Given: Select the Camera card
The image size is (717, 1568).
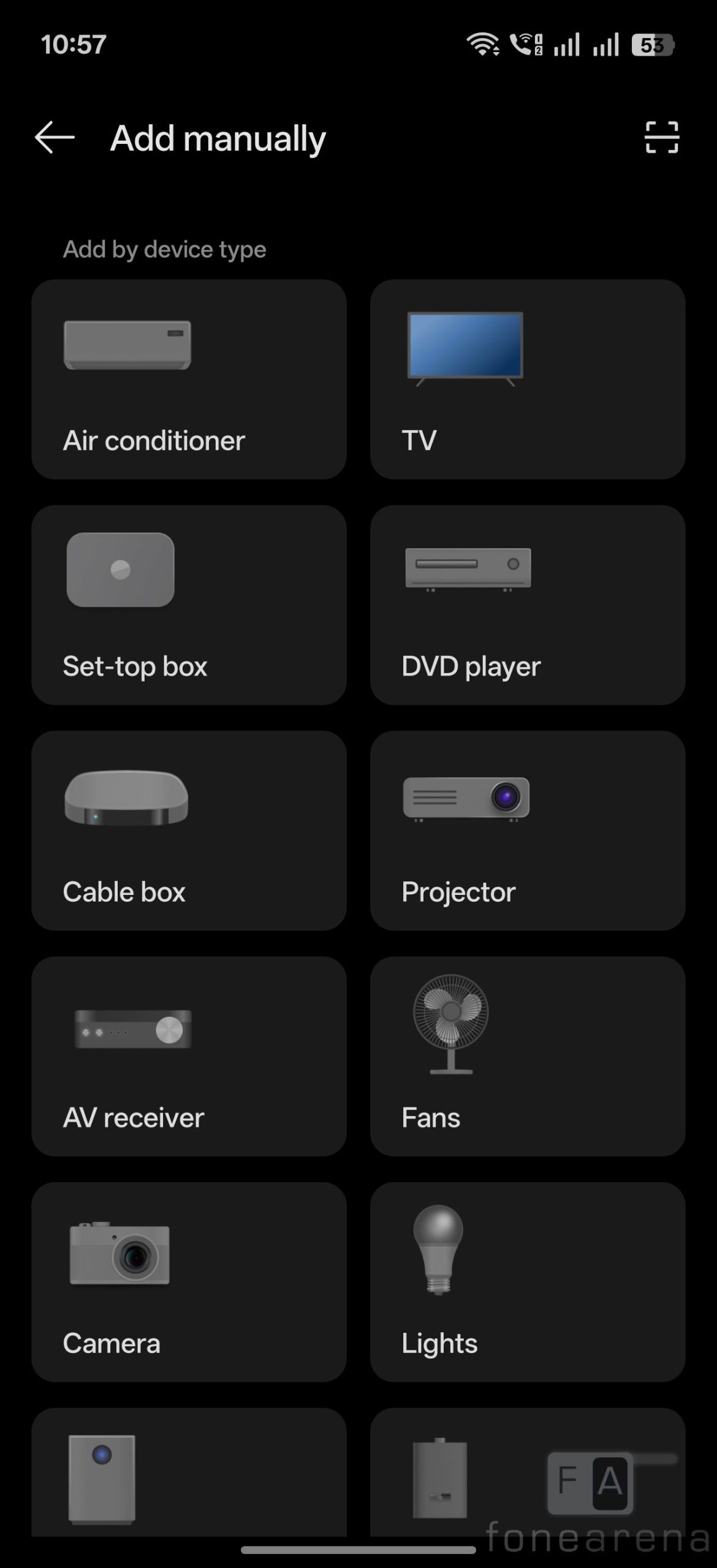Looking at the screenshot, I should pyautogui.click(x=189, y=1281).
